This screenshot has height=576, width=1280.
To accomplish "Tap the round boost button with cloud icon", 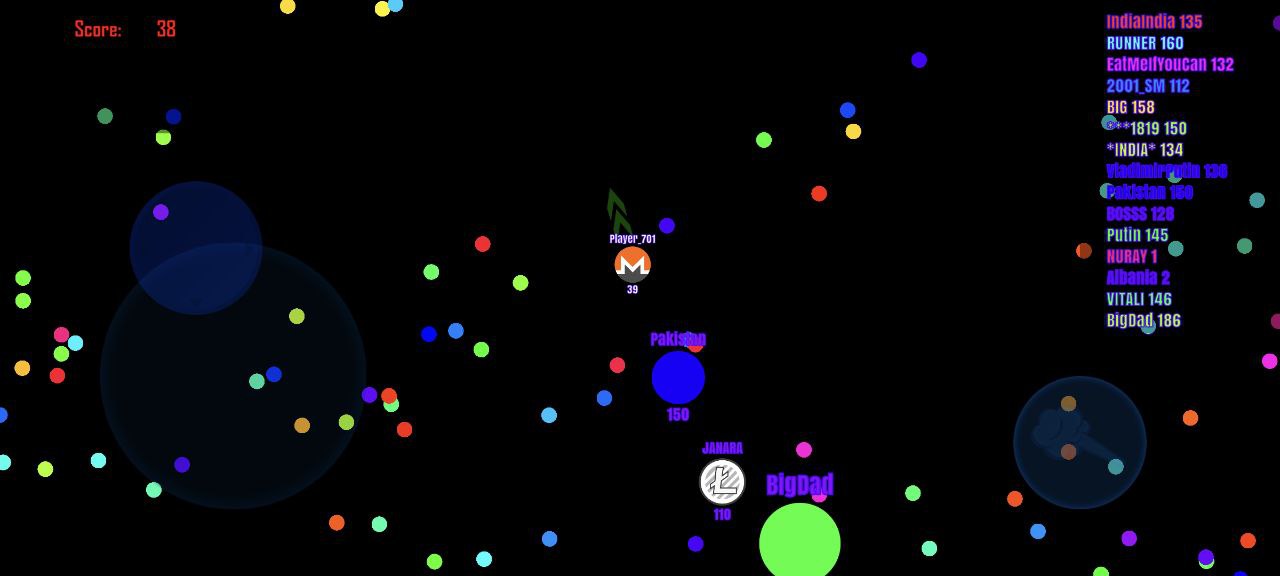I will coord(1080,442).
